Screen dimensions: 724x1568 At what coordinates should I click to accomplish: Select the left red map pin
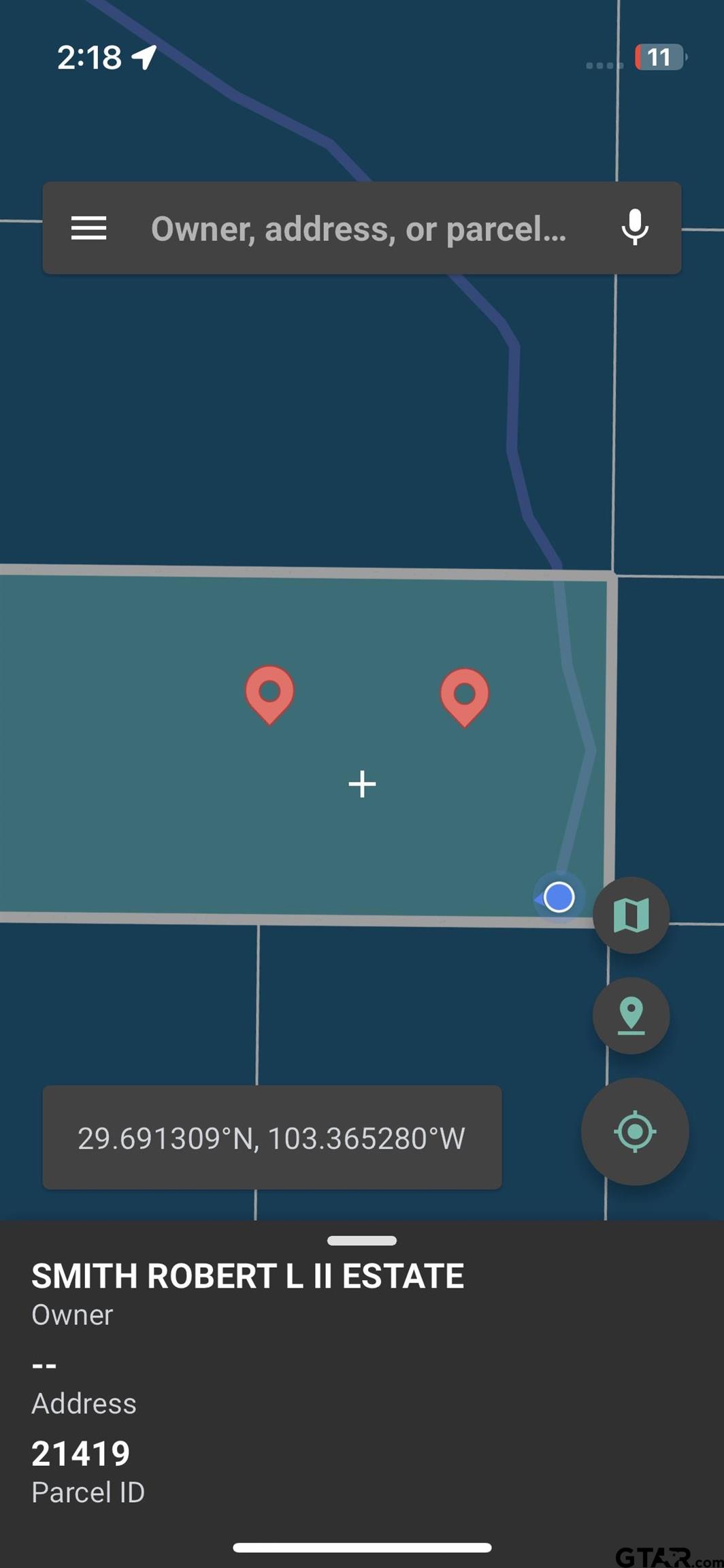point(269,693)
